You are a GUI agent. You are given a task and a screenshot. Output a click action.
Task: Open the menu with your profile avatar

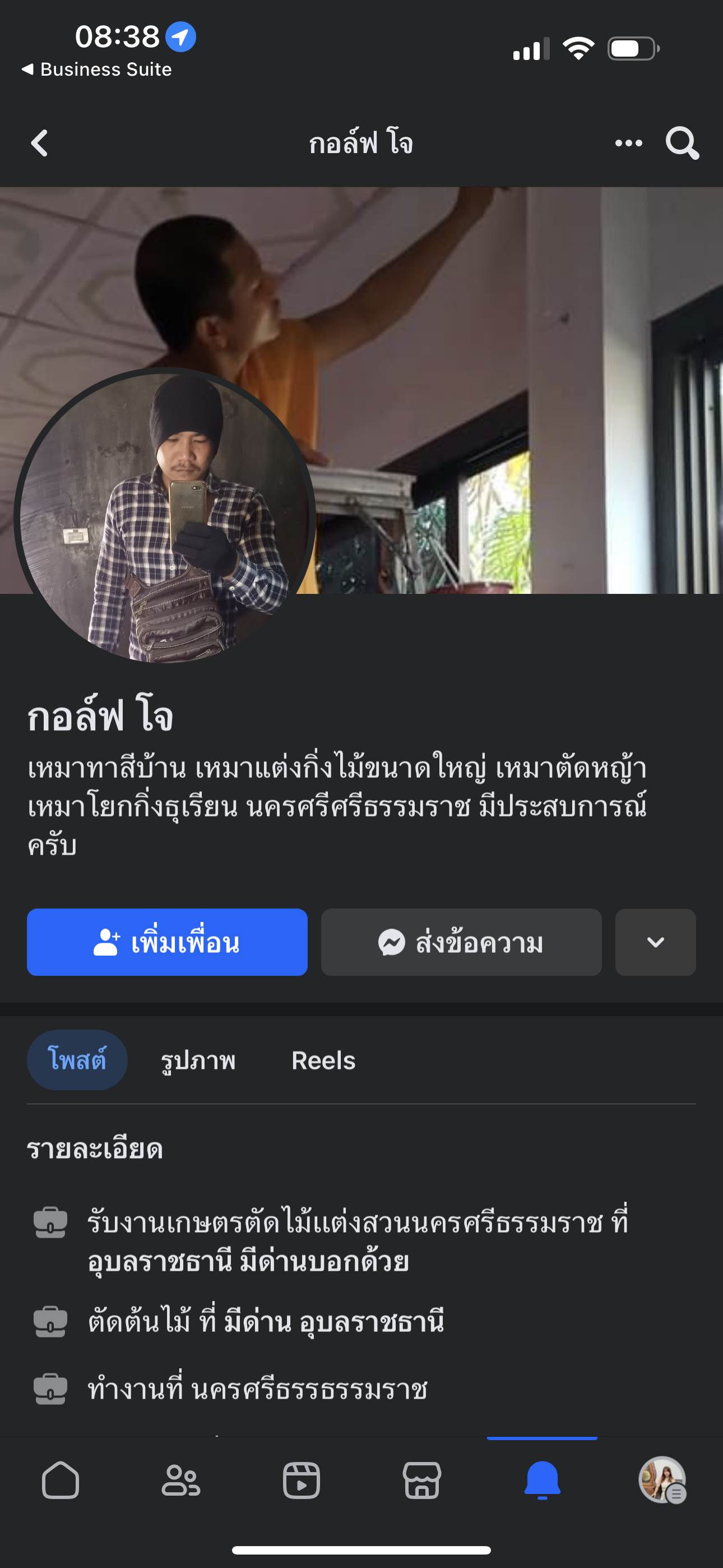click(x=662, y=1480)
